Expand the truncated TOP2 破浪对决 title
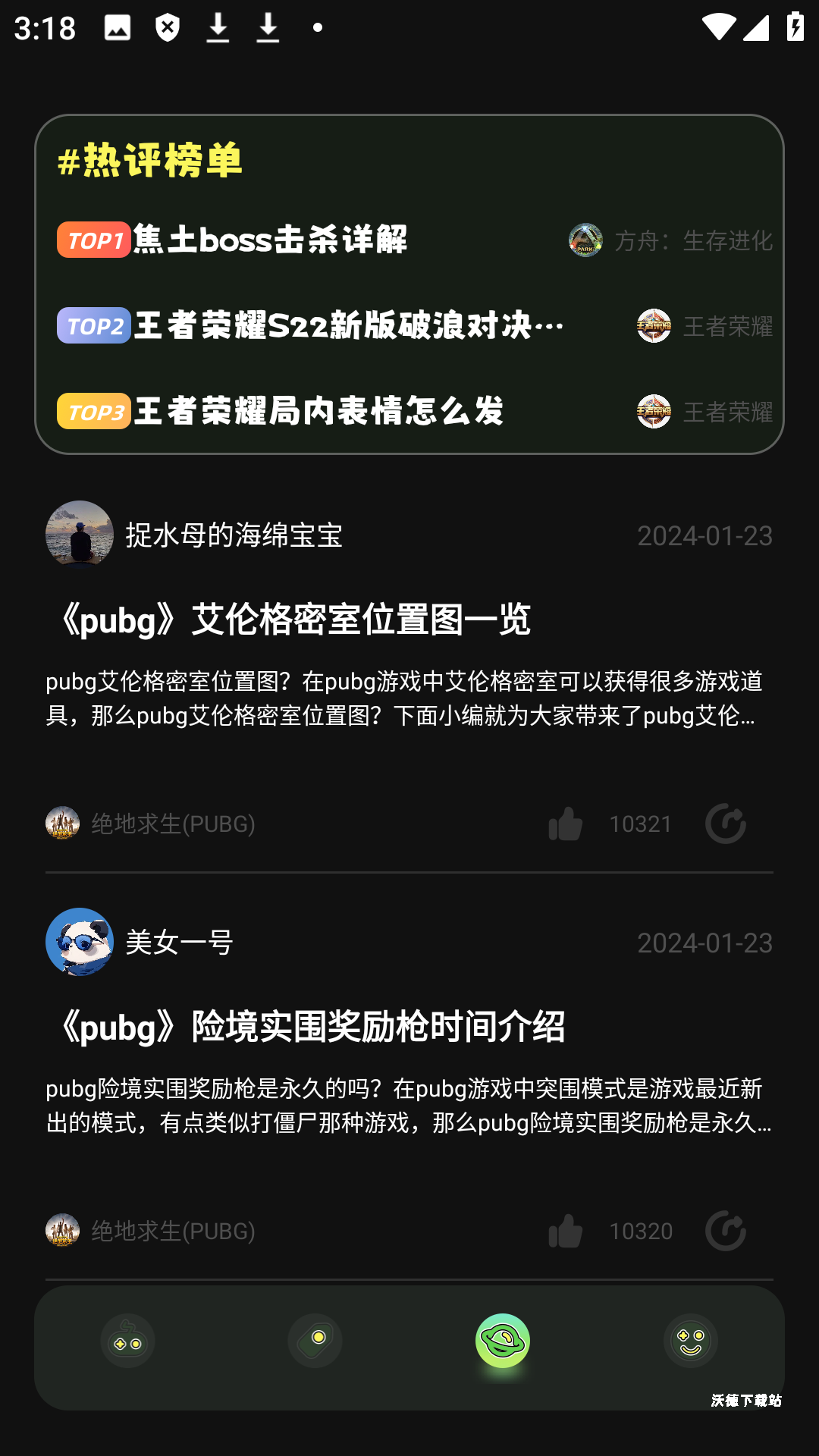Screen dimensions: 819x1456 coord(345,328)
